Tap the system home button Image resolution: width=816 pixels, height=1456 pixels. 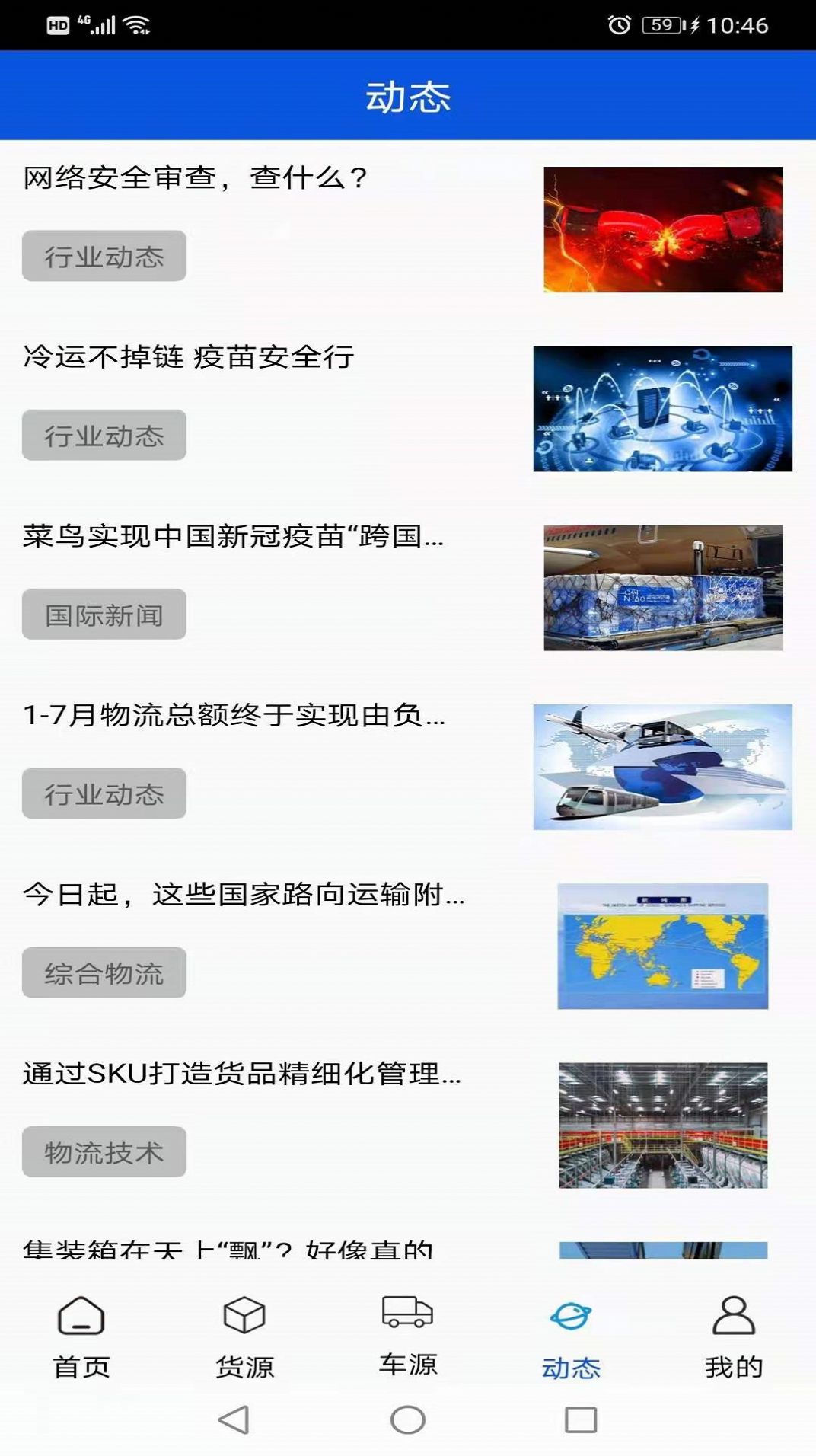408,1420
